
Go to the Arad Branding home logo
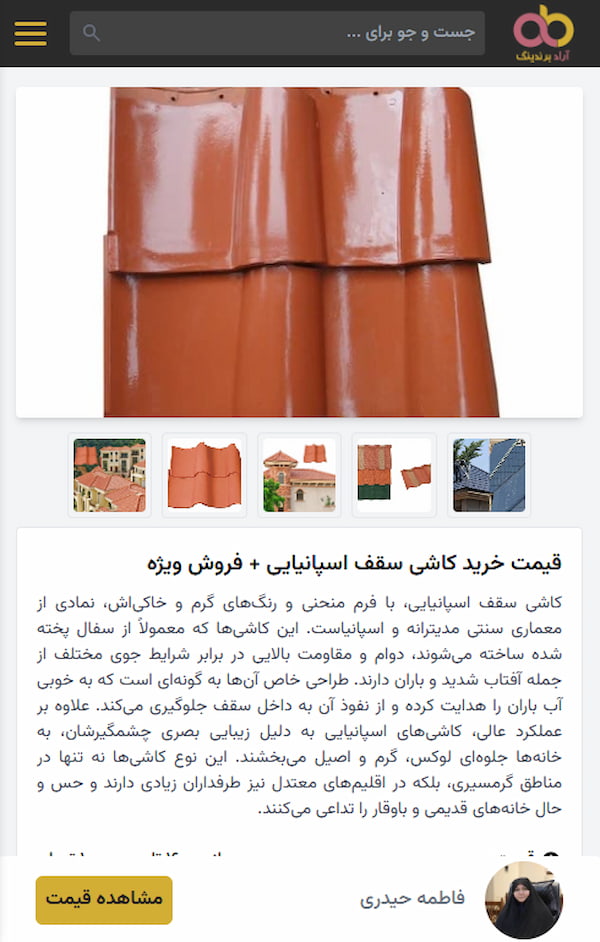[544, 33]
